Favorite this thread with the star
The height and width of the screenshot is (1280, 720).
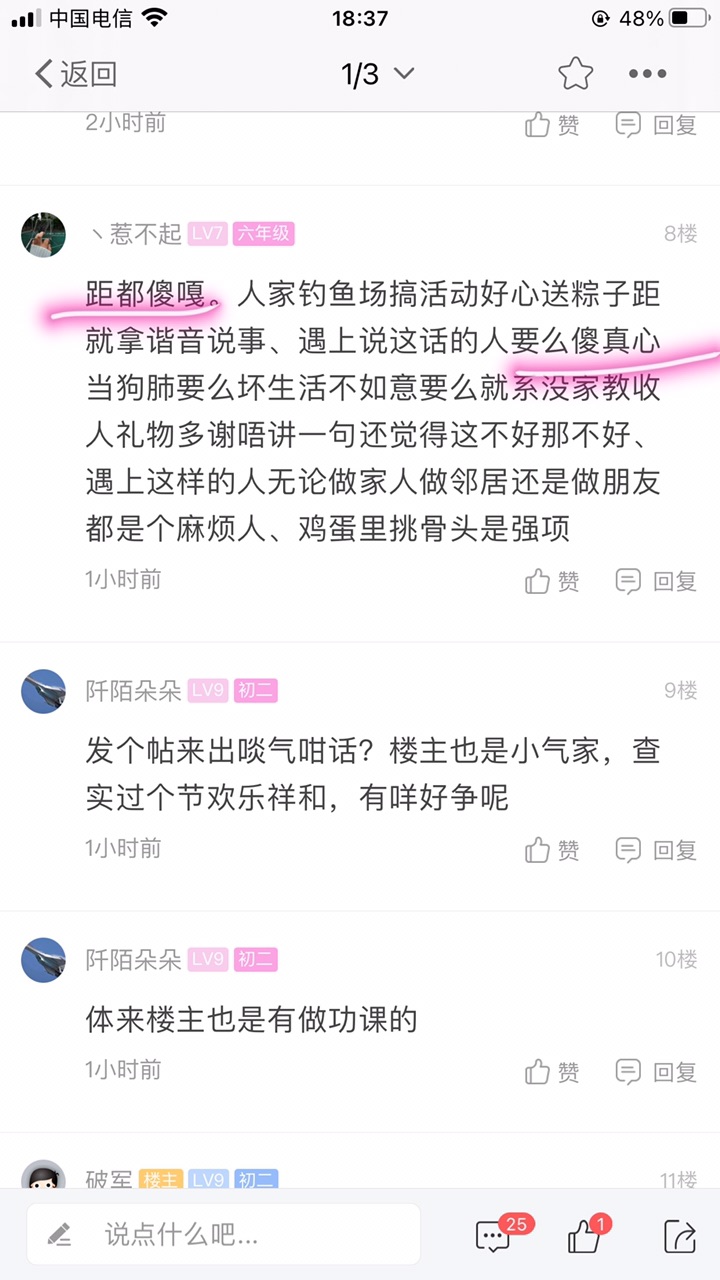pyautogui.click(x=575, y=74)
